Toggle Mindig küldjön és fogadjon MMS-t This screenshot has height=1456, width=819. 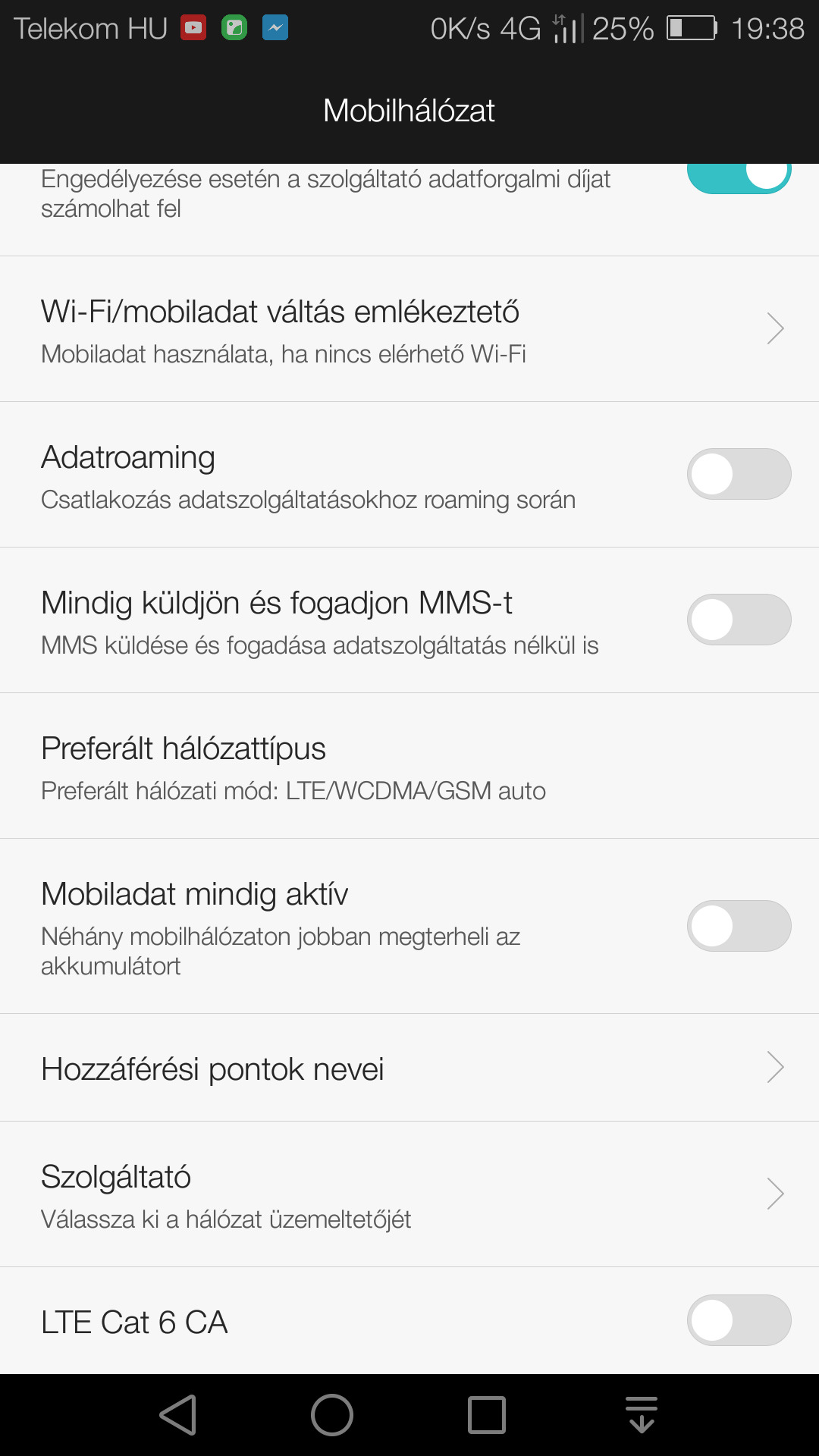pyautogui.click(x=739, y=620)
